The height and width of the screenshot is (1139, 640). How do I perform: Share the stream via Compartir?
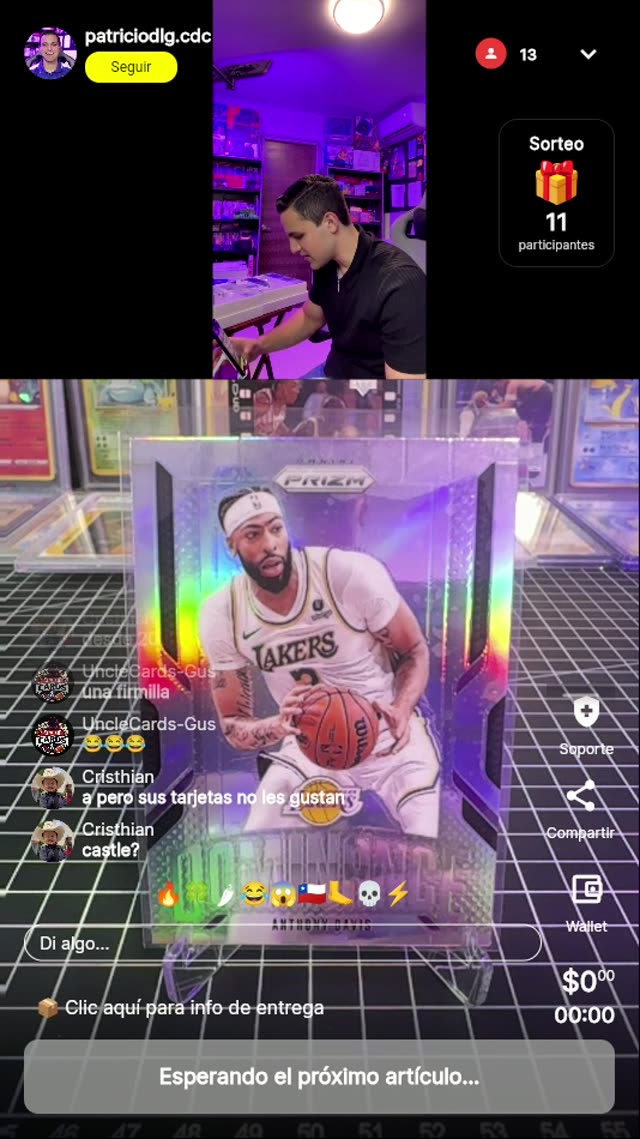click(581, 797)
